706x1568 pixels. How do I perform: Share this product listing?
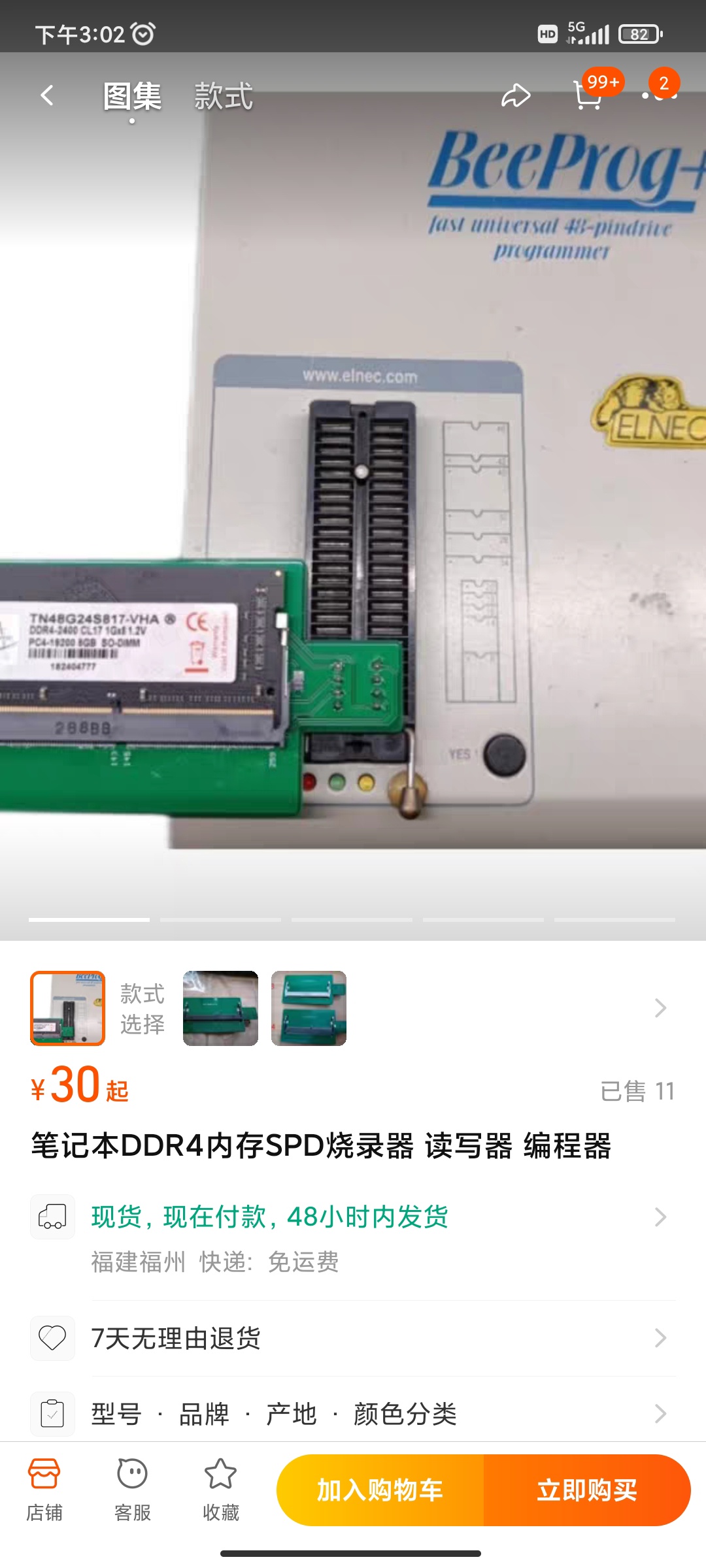[516, 96]
